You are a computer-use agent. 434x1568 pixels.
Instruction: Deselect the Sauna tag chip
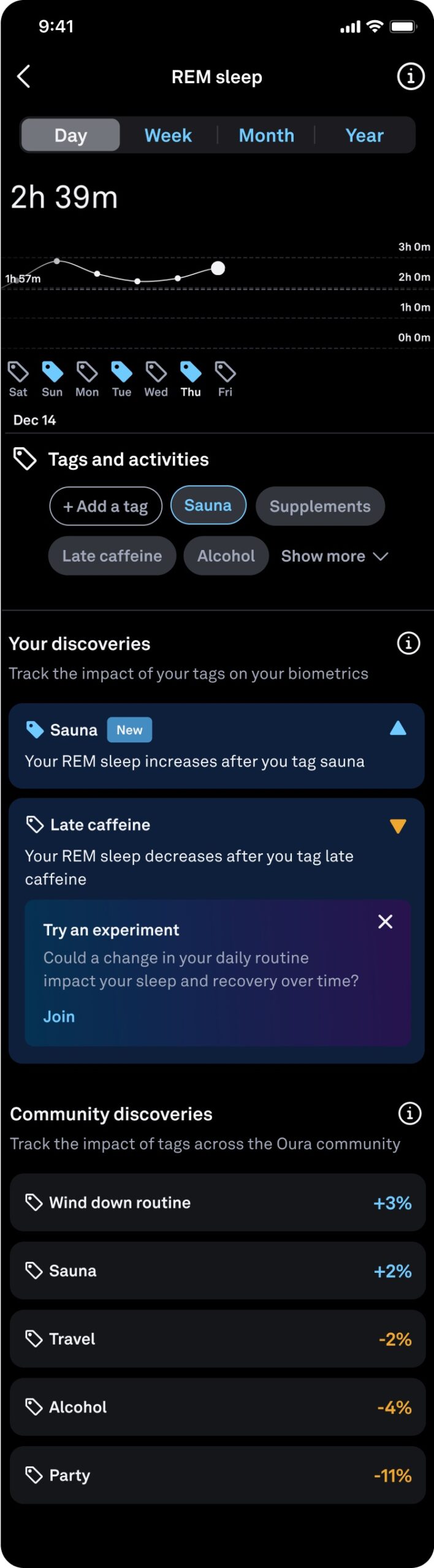[x=208, y=505]
